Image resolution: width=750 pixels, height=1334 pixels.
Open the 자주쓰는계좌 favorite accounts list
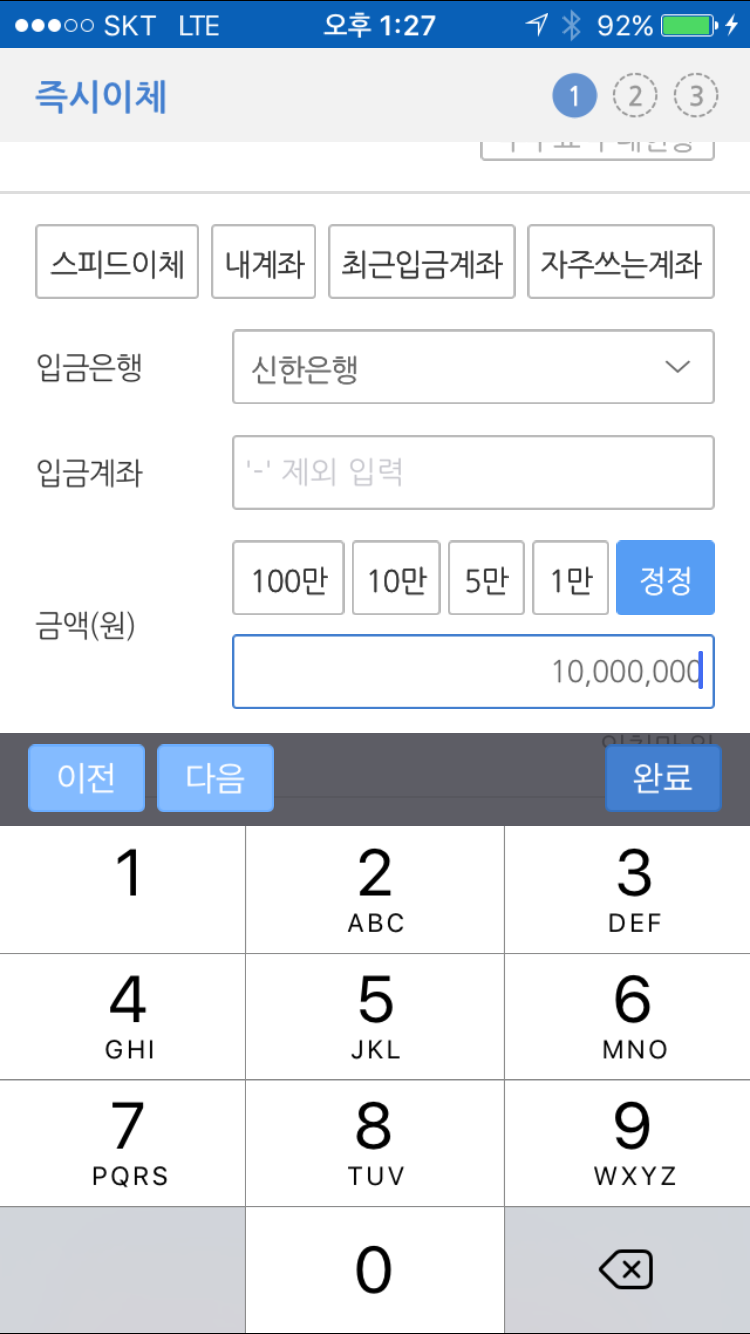tap(620, 261)
